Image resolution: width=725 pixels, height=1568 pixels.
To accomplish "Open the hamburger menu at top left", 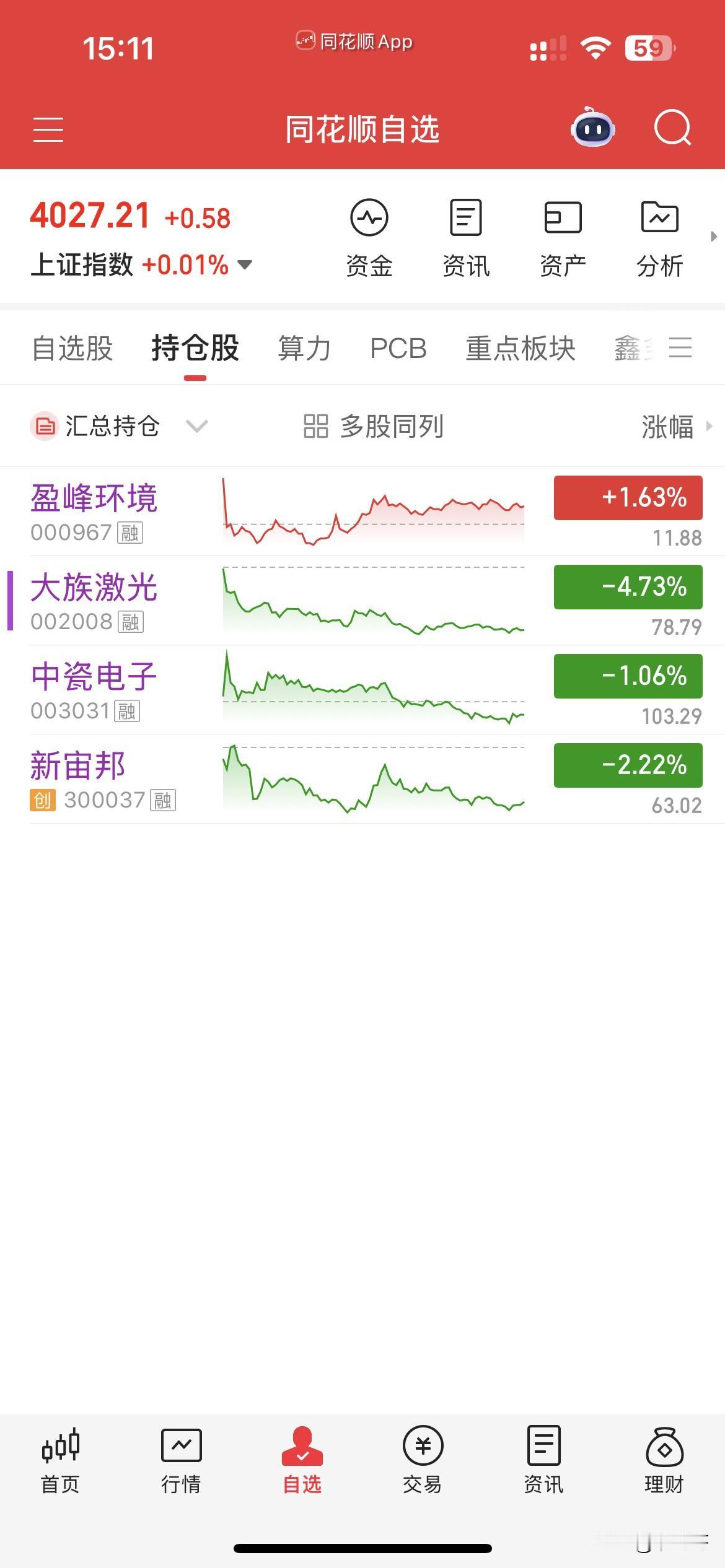I will pos(48,129).
